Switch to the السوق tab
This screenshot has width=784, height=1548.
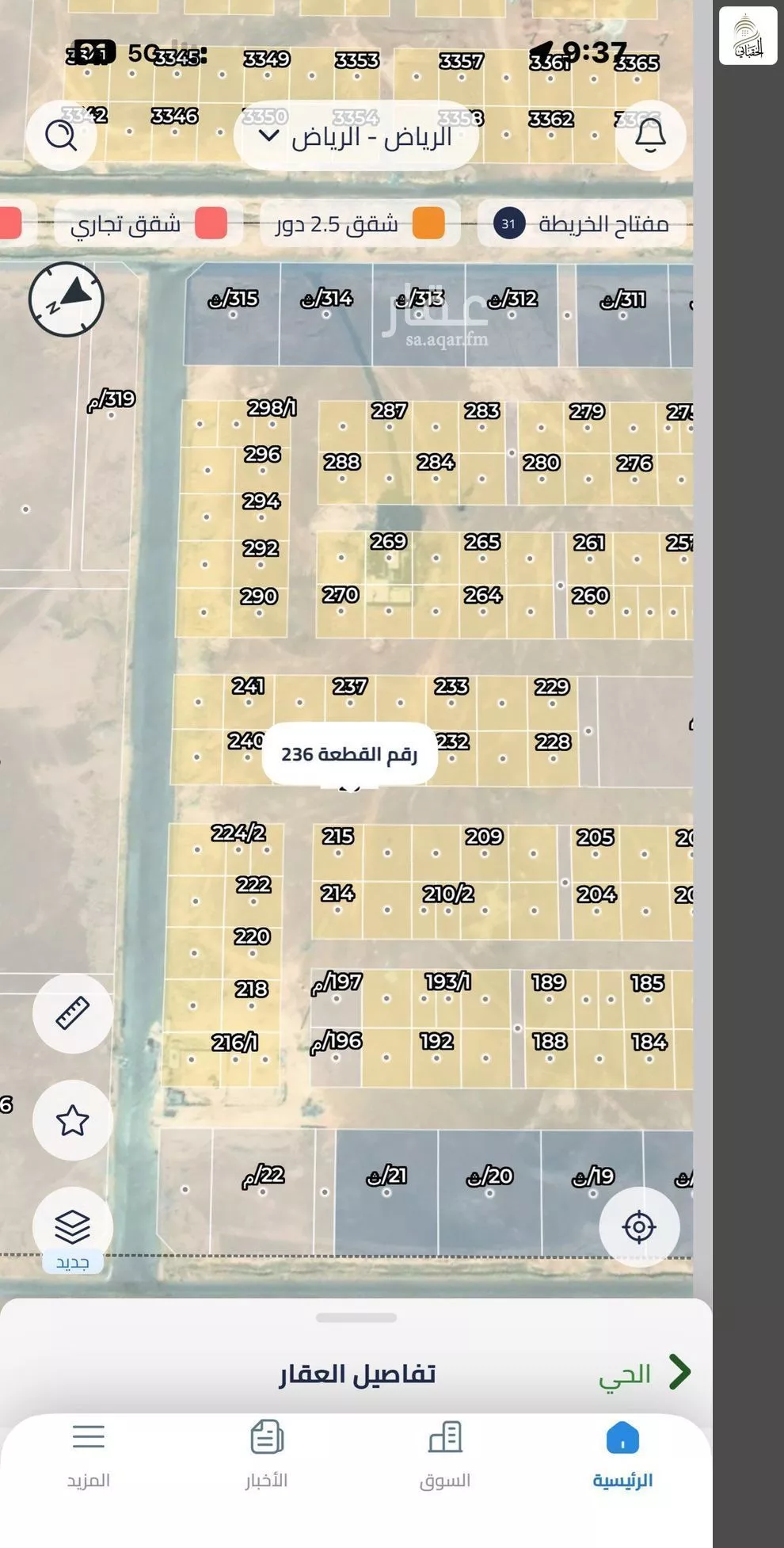pyautogui.click(x=444, y=1455)
